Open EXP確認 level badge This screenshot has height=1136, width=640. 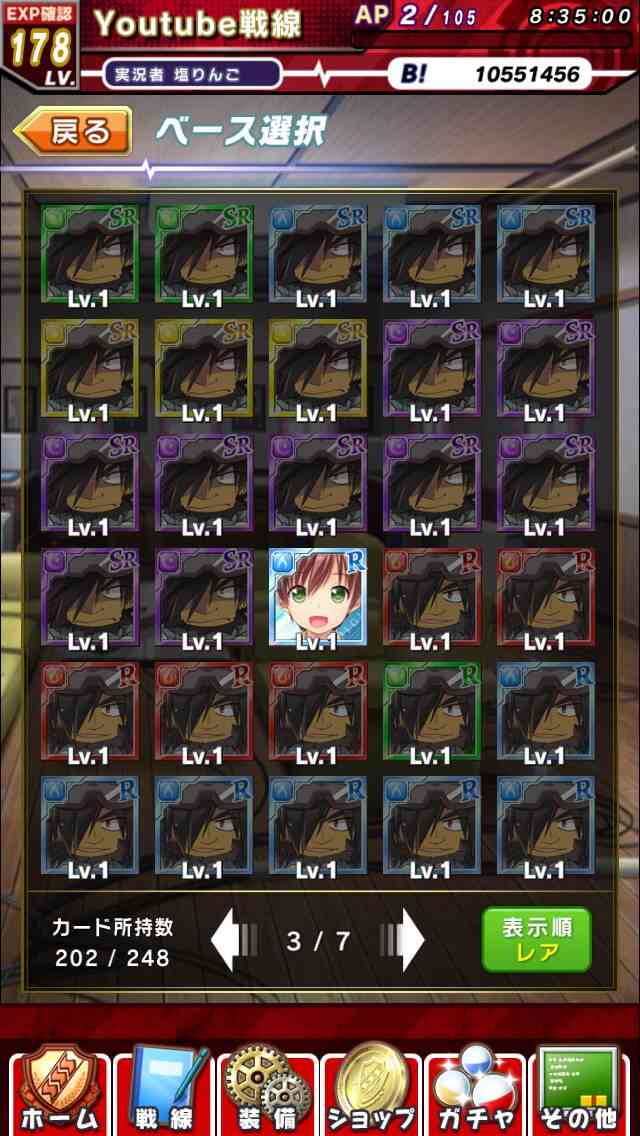[41, 44]
